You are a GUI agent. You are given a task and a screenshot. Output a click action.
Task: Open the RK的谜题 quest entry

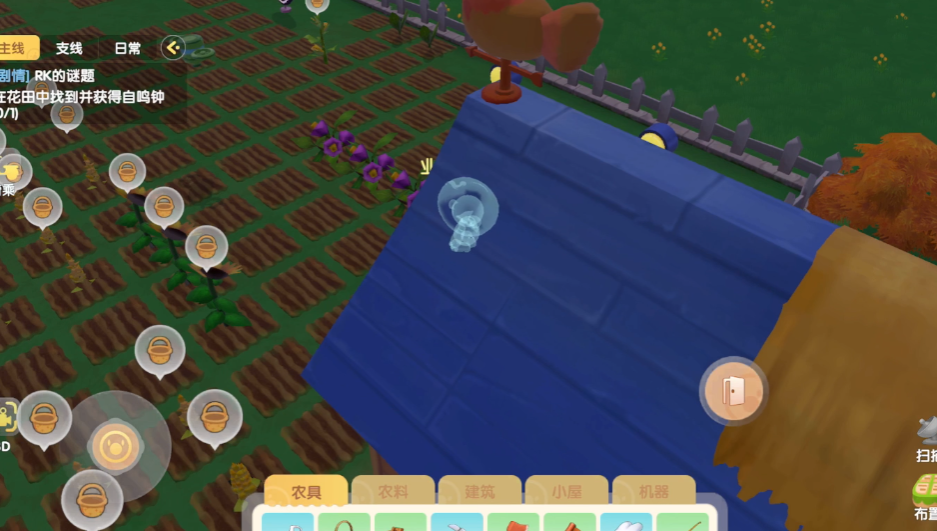click(x=64, y=75)
